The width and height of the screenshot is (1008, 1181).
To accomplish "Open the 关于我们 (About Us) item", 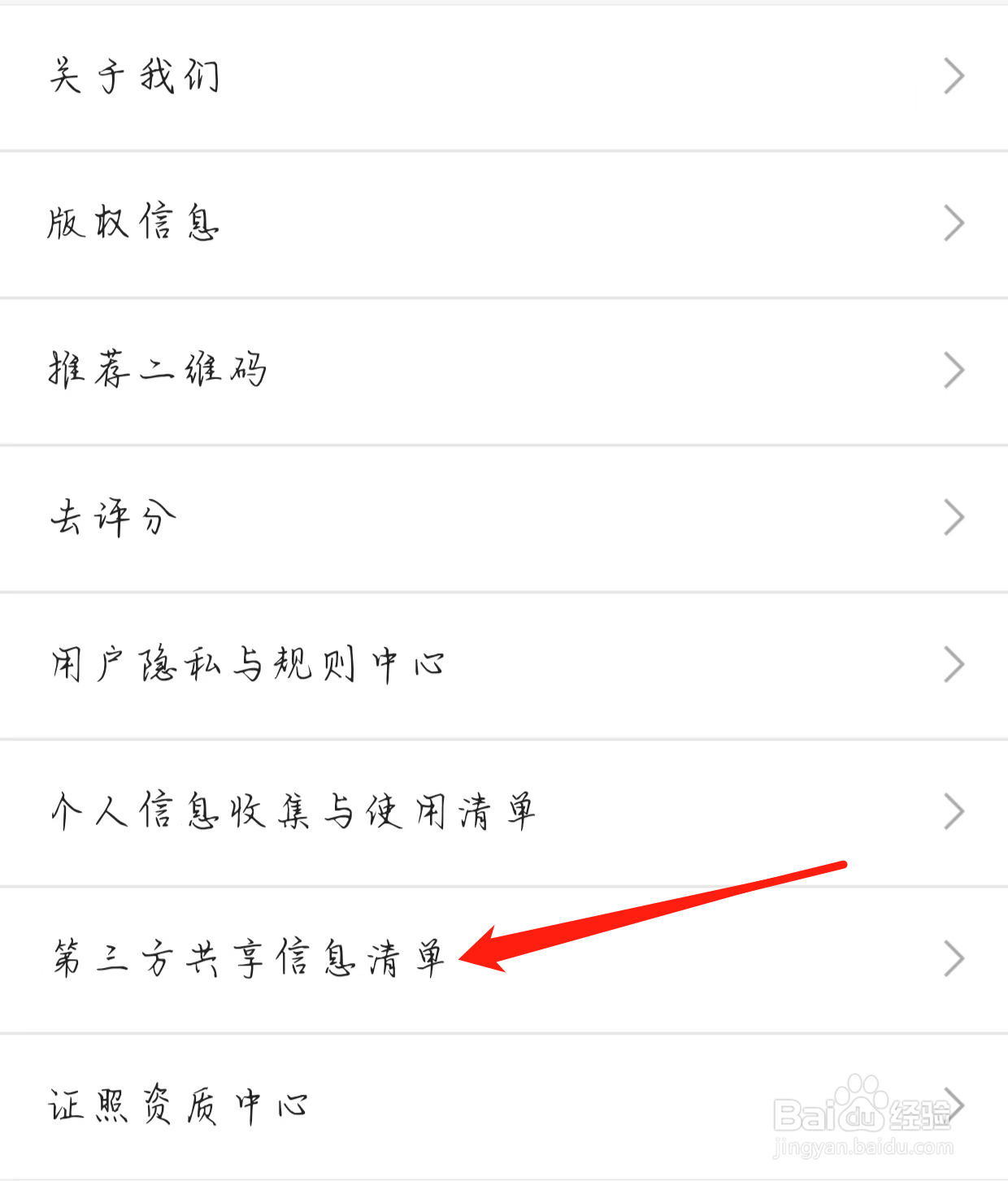I will tap(134, 76).
